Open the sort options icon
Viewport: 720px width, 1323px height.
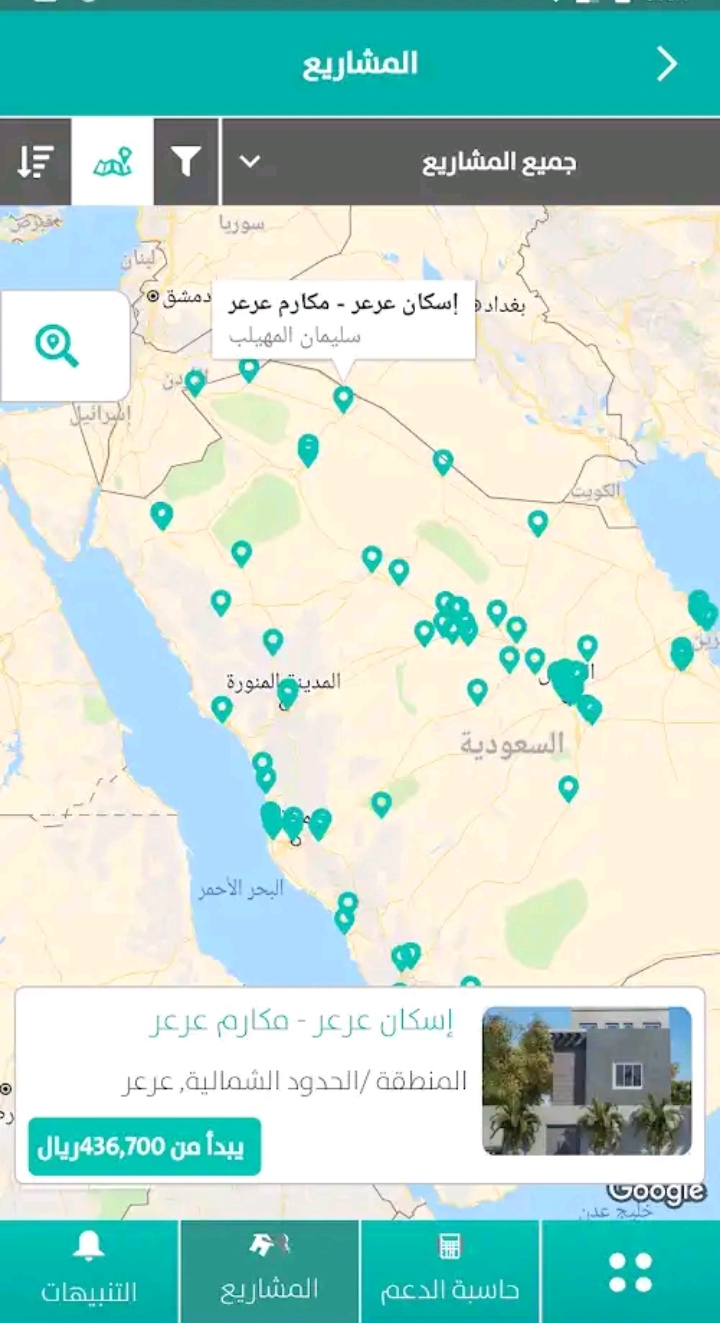35,161
